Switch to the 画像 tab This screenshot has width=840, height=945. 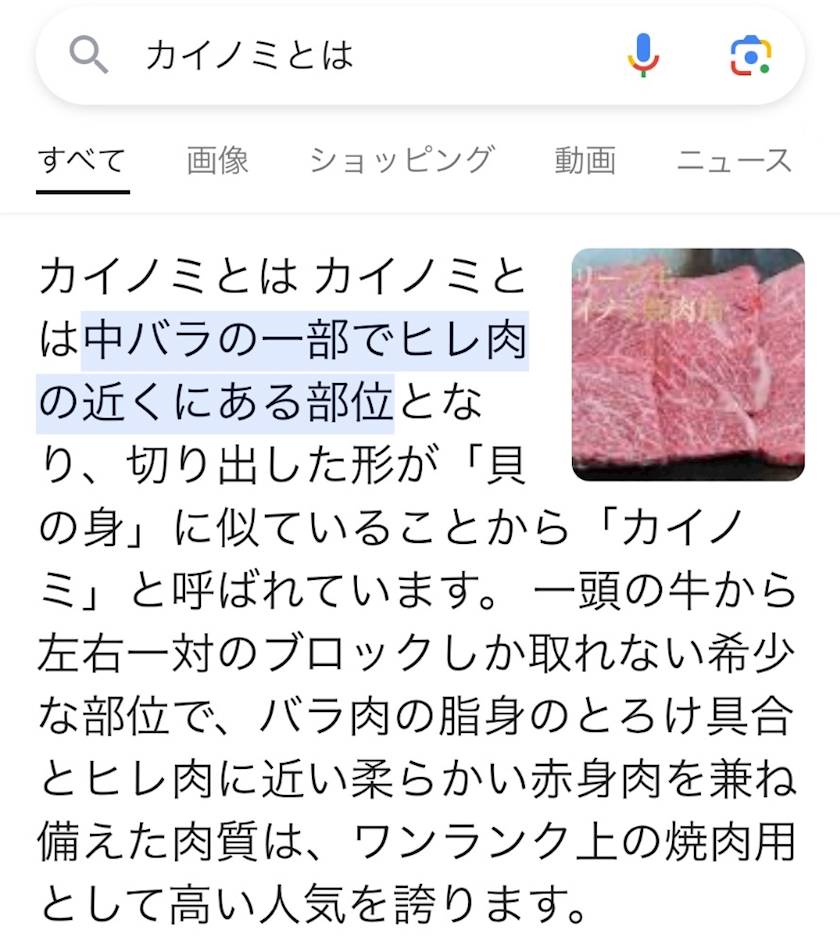[218, 161]
